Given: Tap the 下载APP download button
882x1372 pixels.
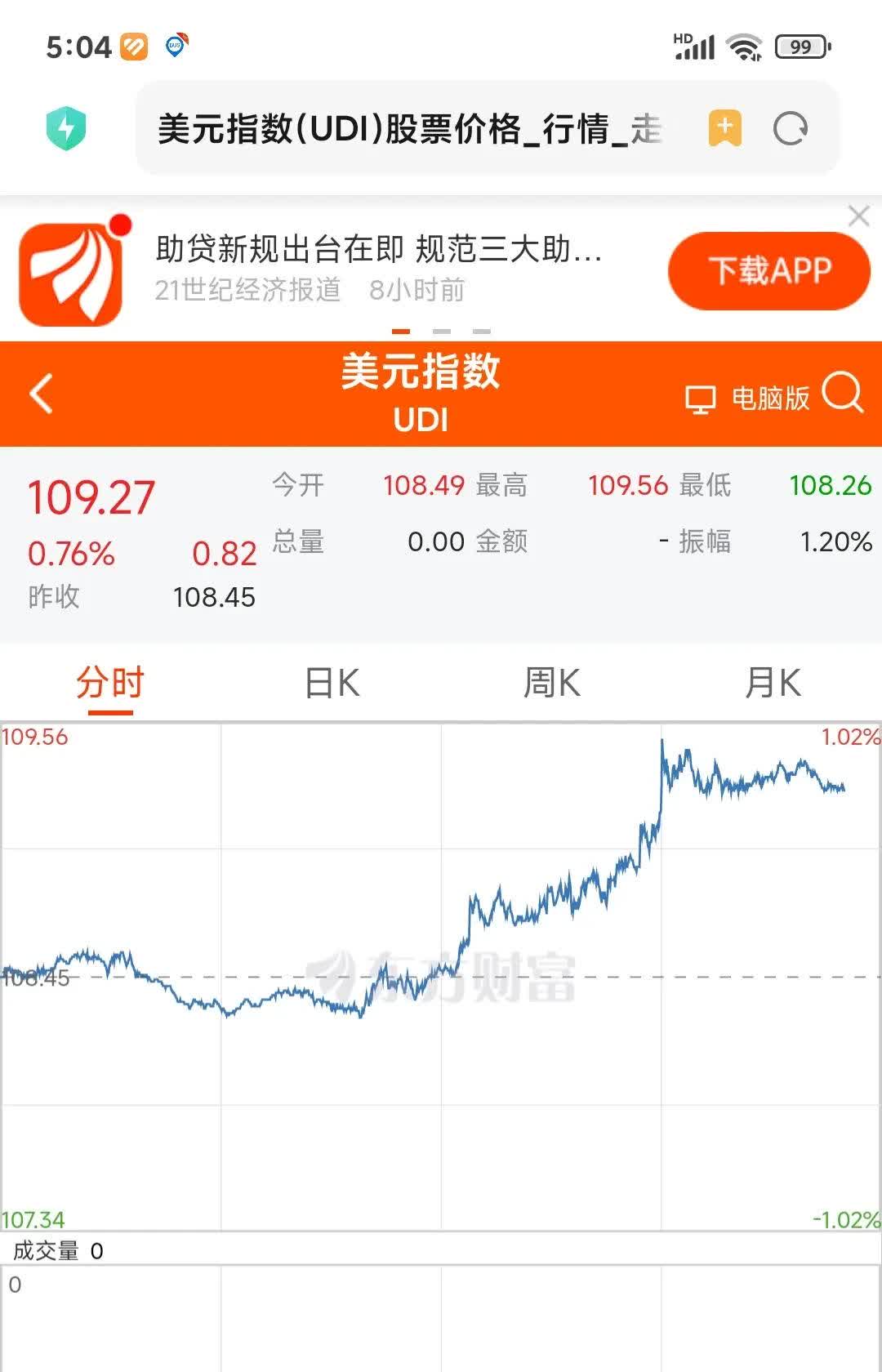Looking at the screenshot, I should tap(768, 270).
